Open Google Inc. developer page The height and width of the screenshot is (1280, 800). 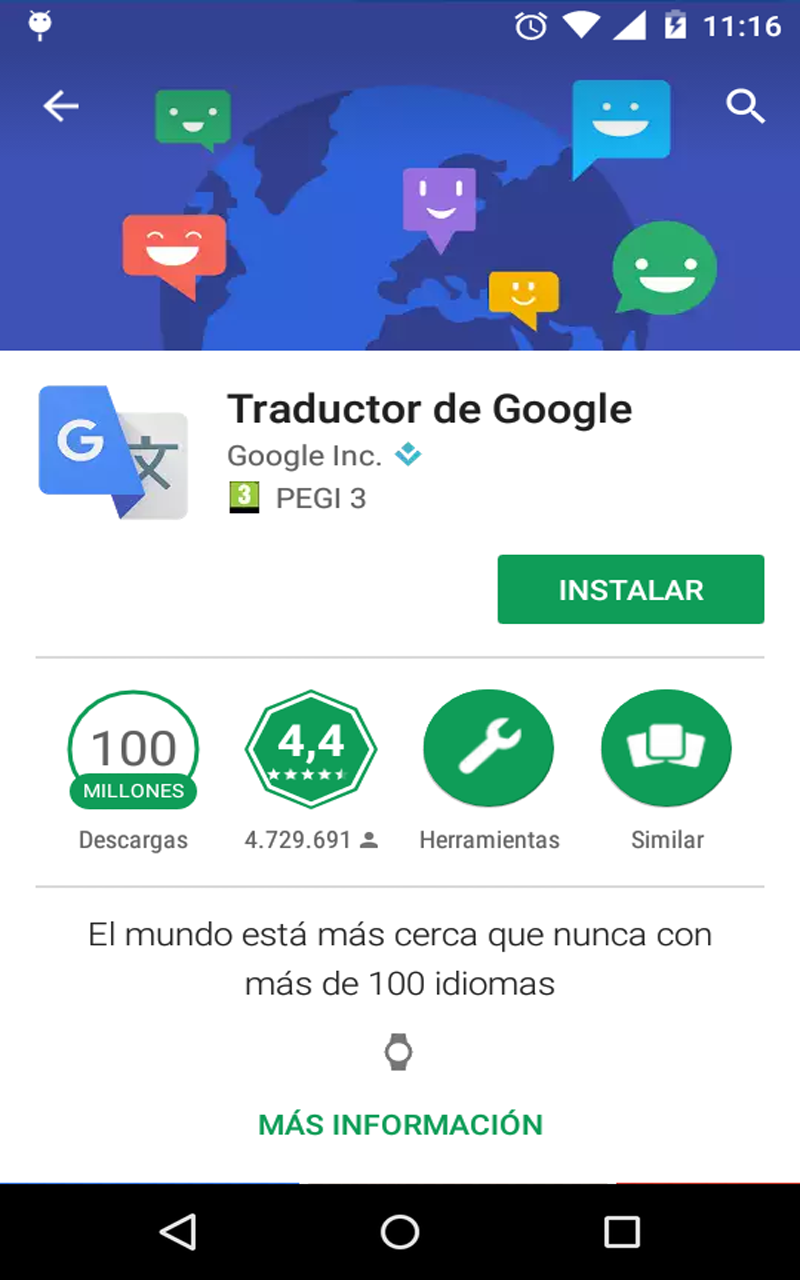click(x=305, y=456)
